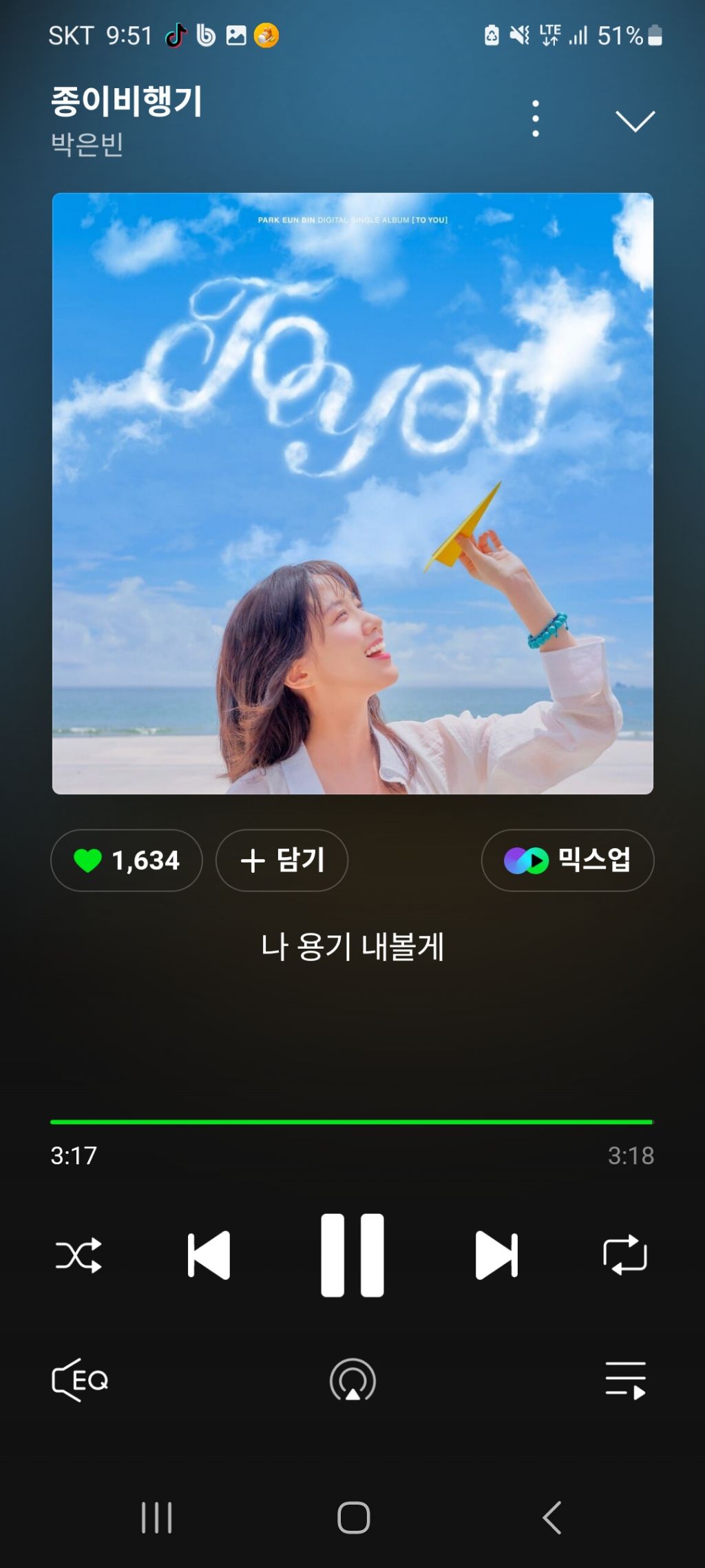
Task: Go back using the system back button
Action: 551,1518
